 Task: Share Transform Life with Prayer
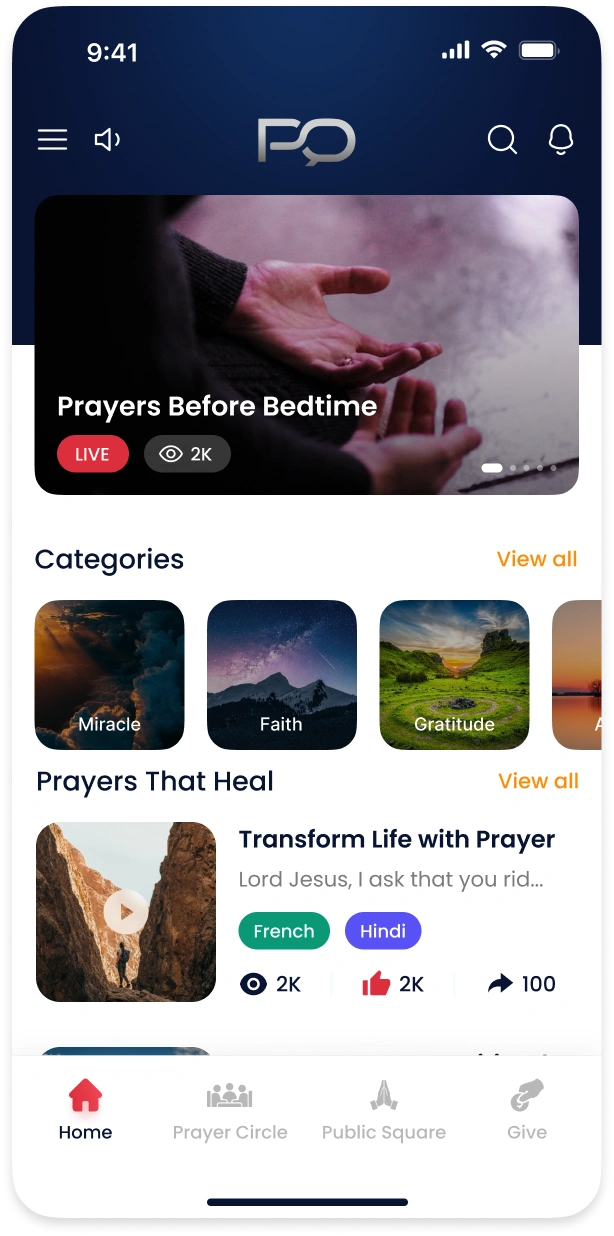coord(500,984)
